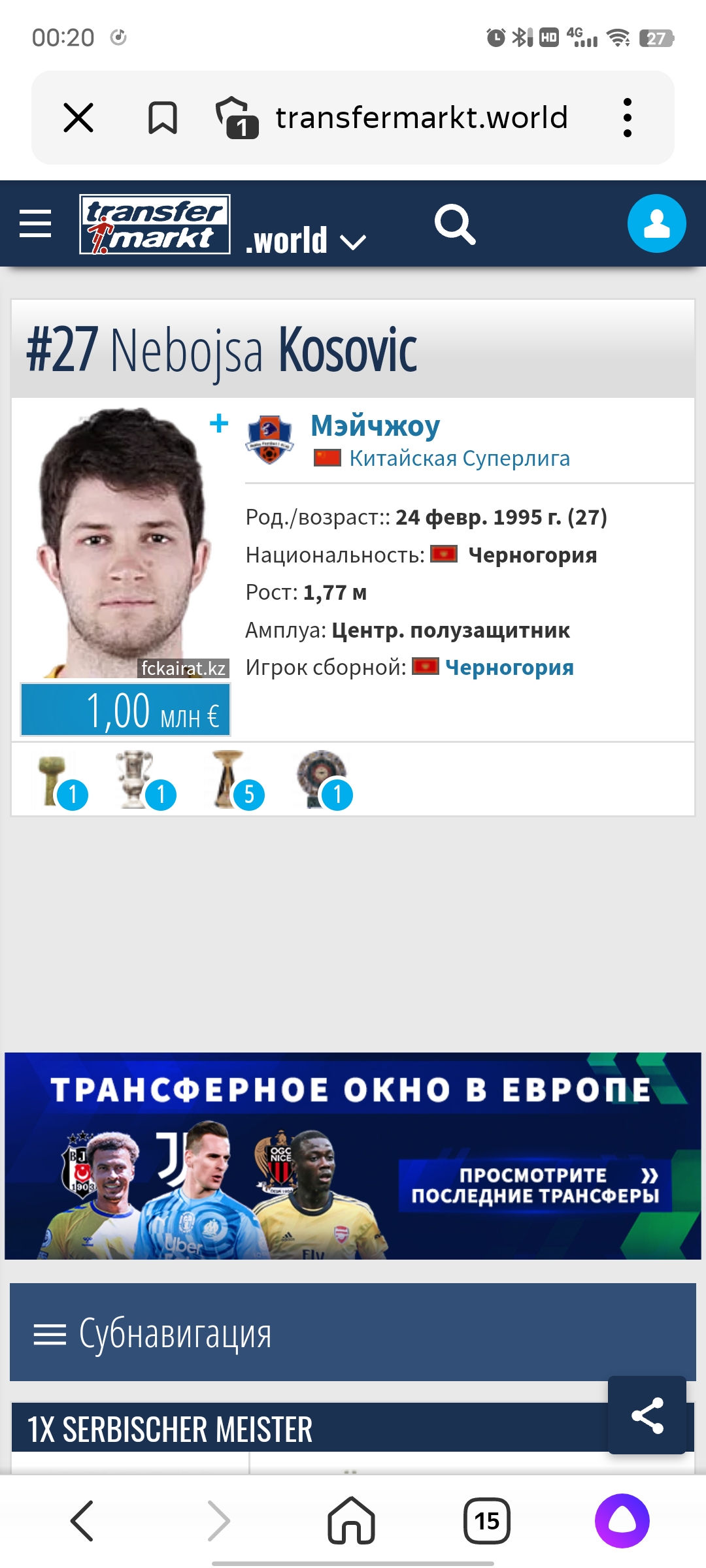This screenshot has width=706, height=1568.
Task: Open the Китайская Суперлига league link
Action: [459, 459]
